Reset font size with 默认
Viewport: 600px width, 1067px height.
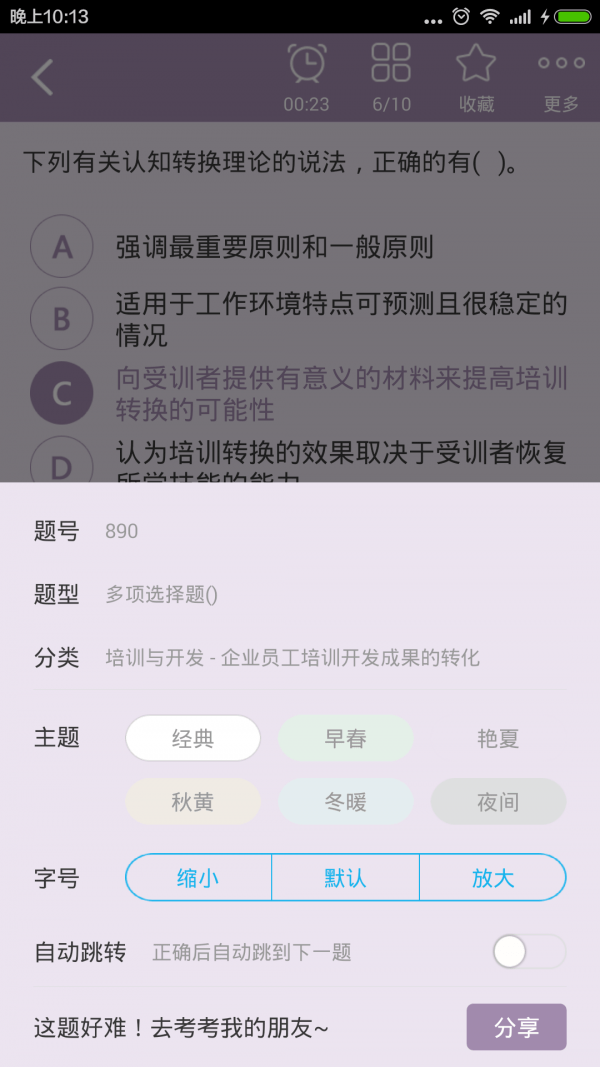tap(345, 878)
